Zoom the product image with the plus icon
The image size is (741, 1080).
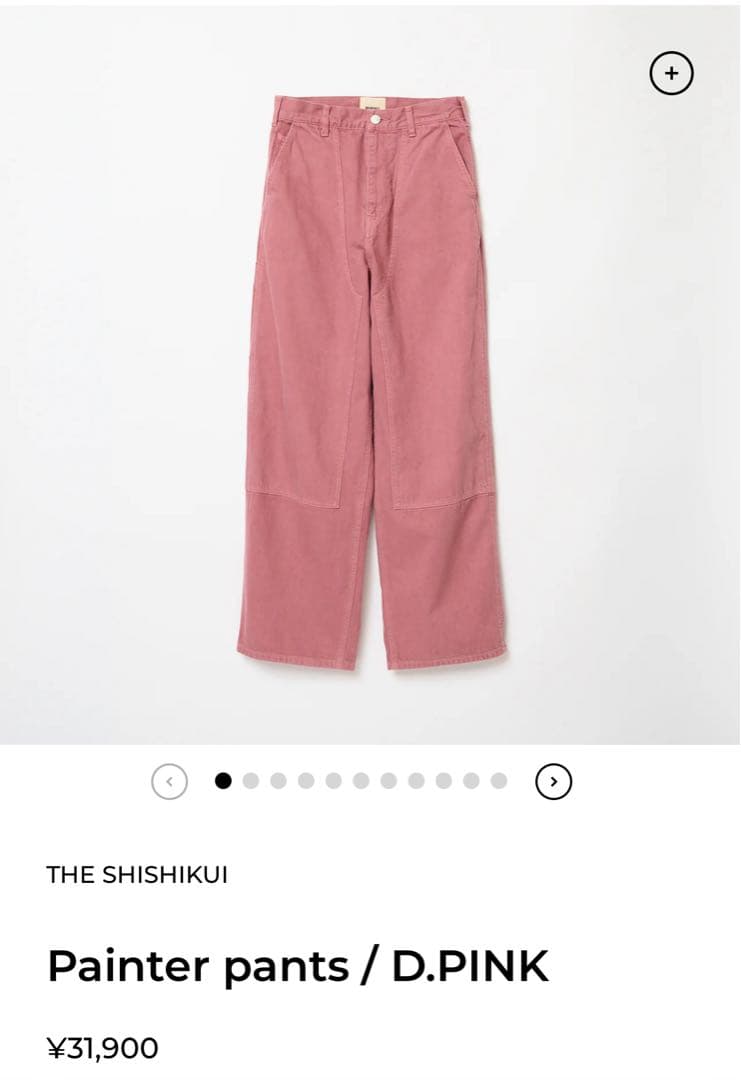click(671, 73)
